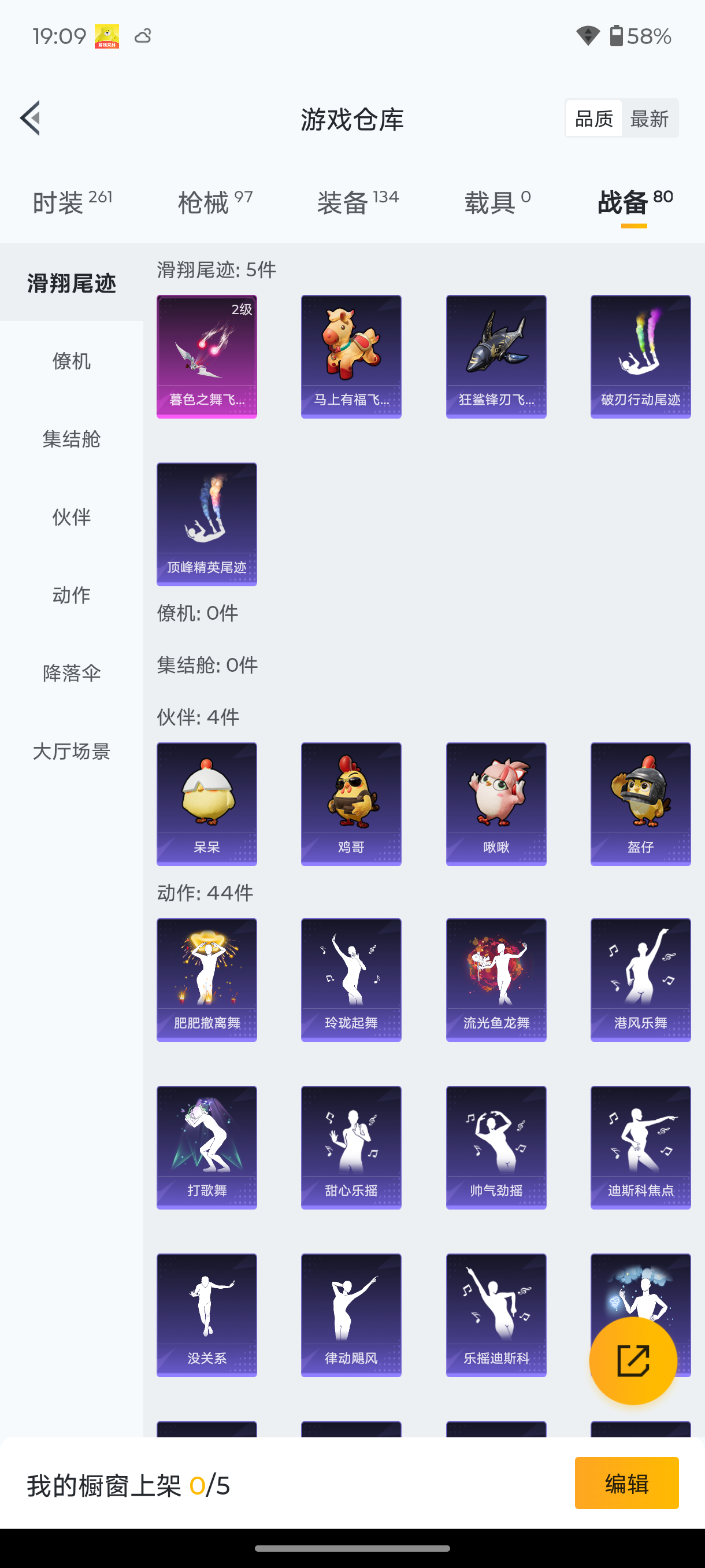Open the 破刃行动尾迹 item
This screenshot has width=705, height=1568.
640,356
